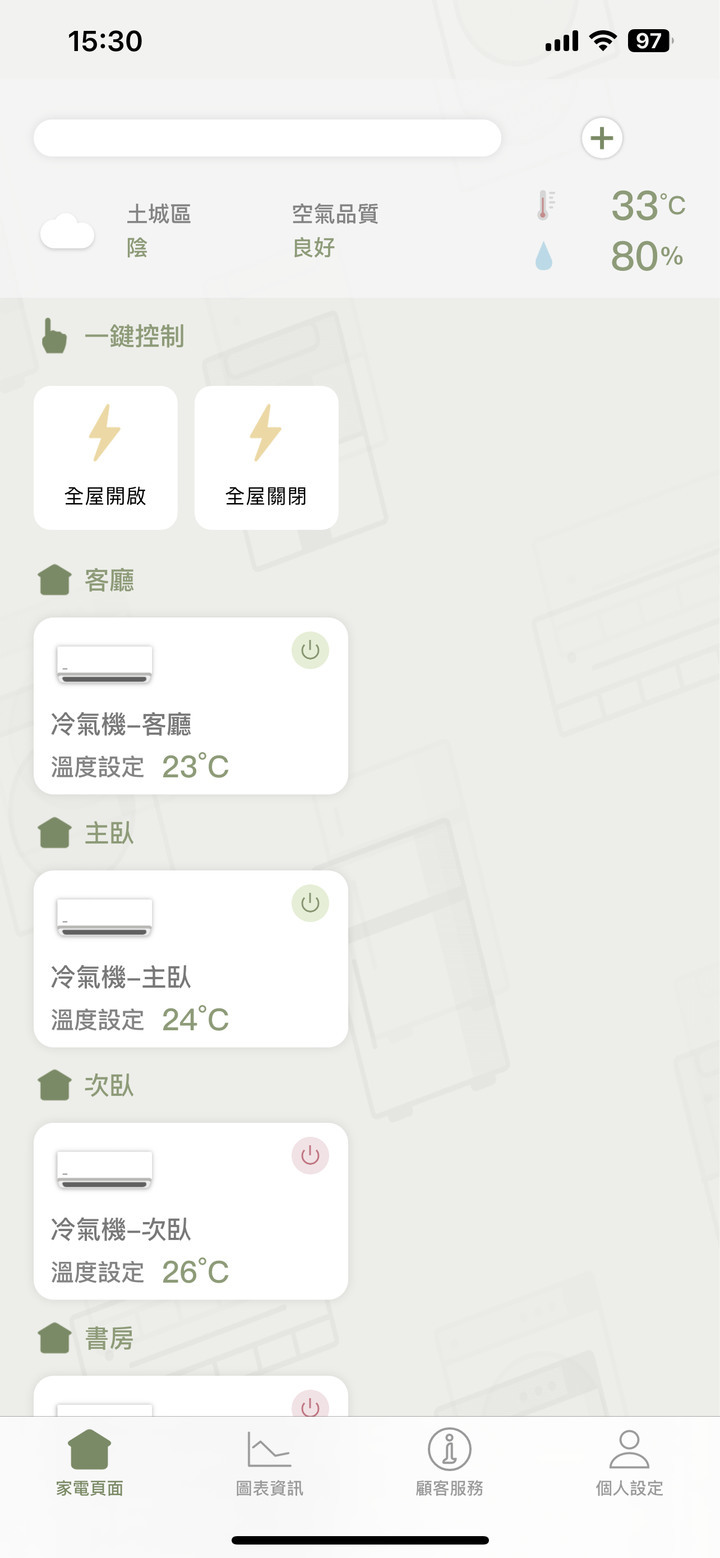Screen dimensions: 720x1558
Task: Turn on whole house with 全屋開啟
Action: (x=106, y=458)
